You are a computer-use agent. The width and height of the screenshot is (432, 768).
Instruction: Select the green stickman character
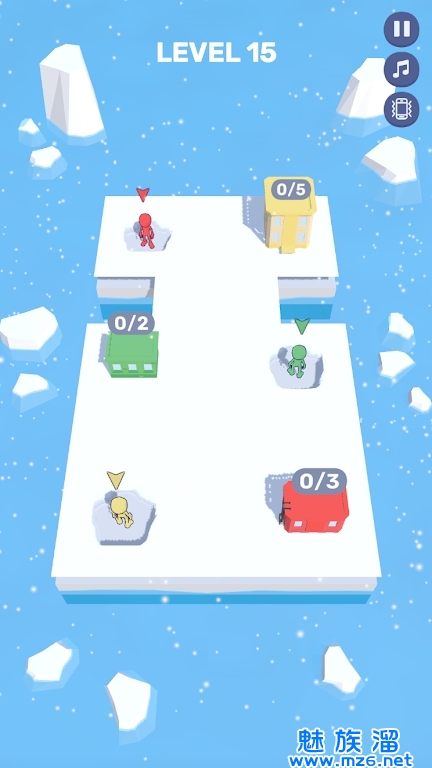[x=297, y=361]
